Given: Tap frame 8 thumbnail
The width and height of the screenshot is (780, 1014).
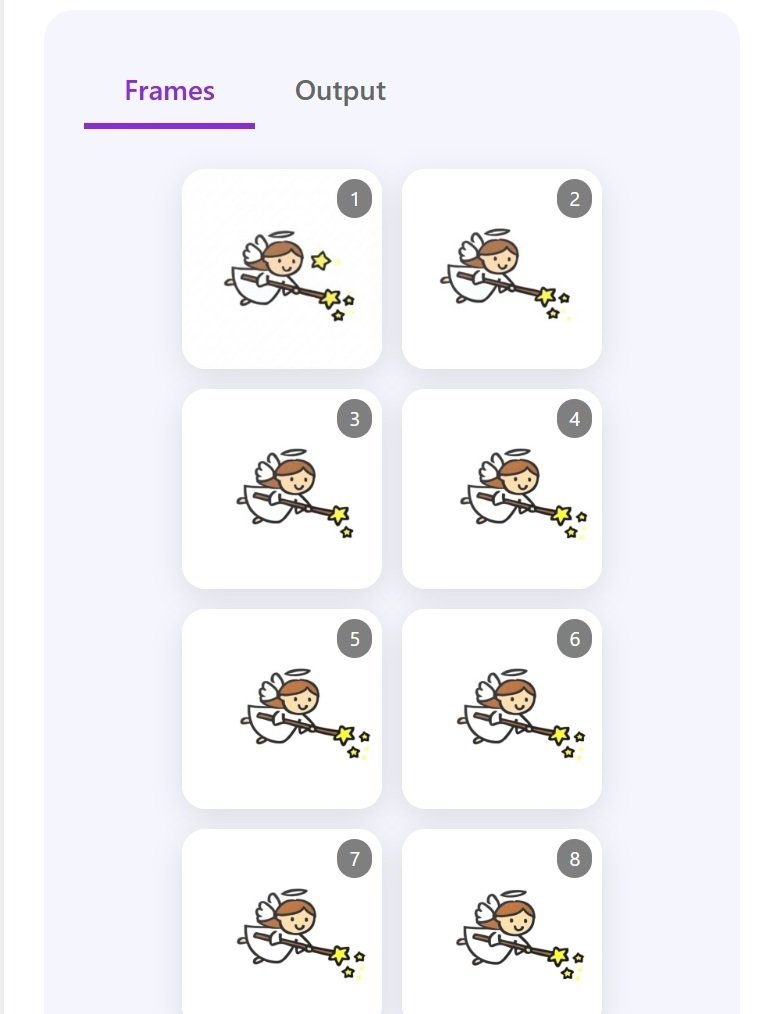Looking at the screenshot, I should (x=502, y=925).
